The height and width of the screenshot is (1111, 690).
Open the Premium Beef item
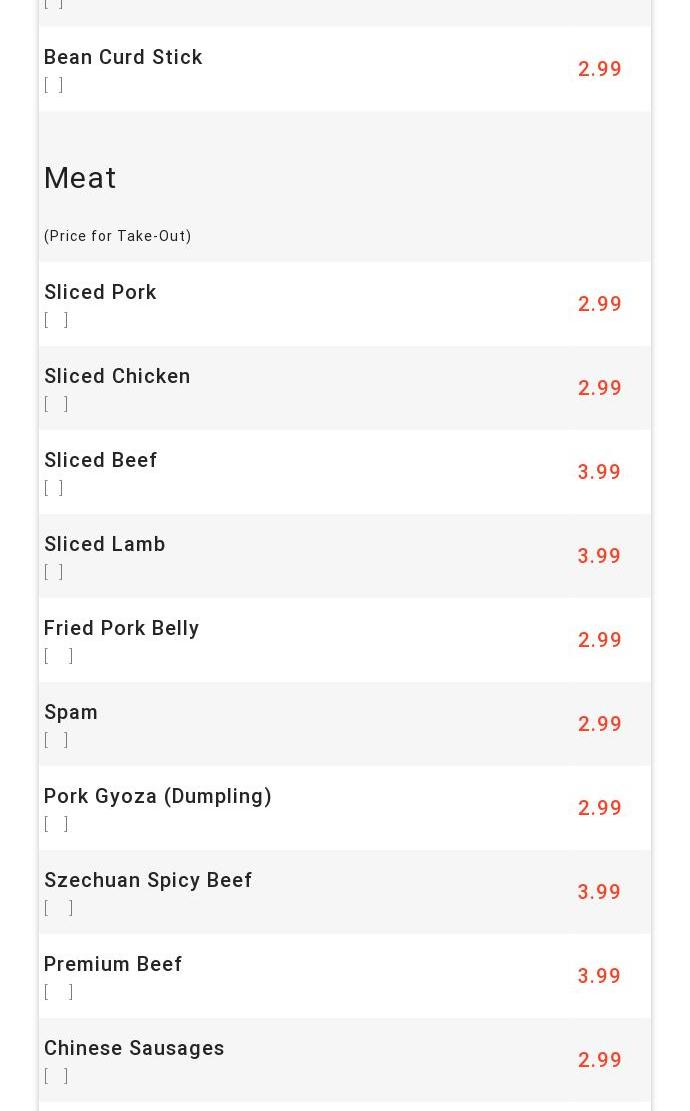click(344, 976)
